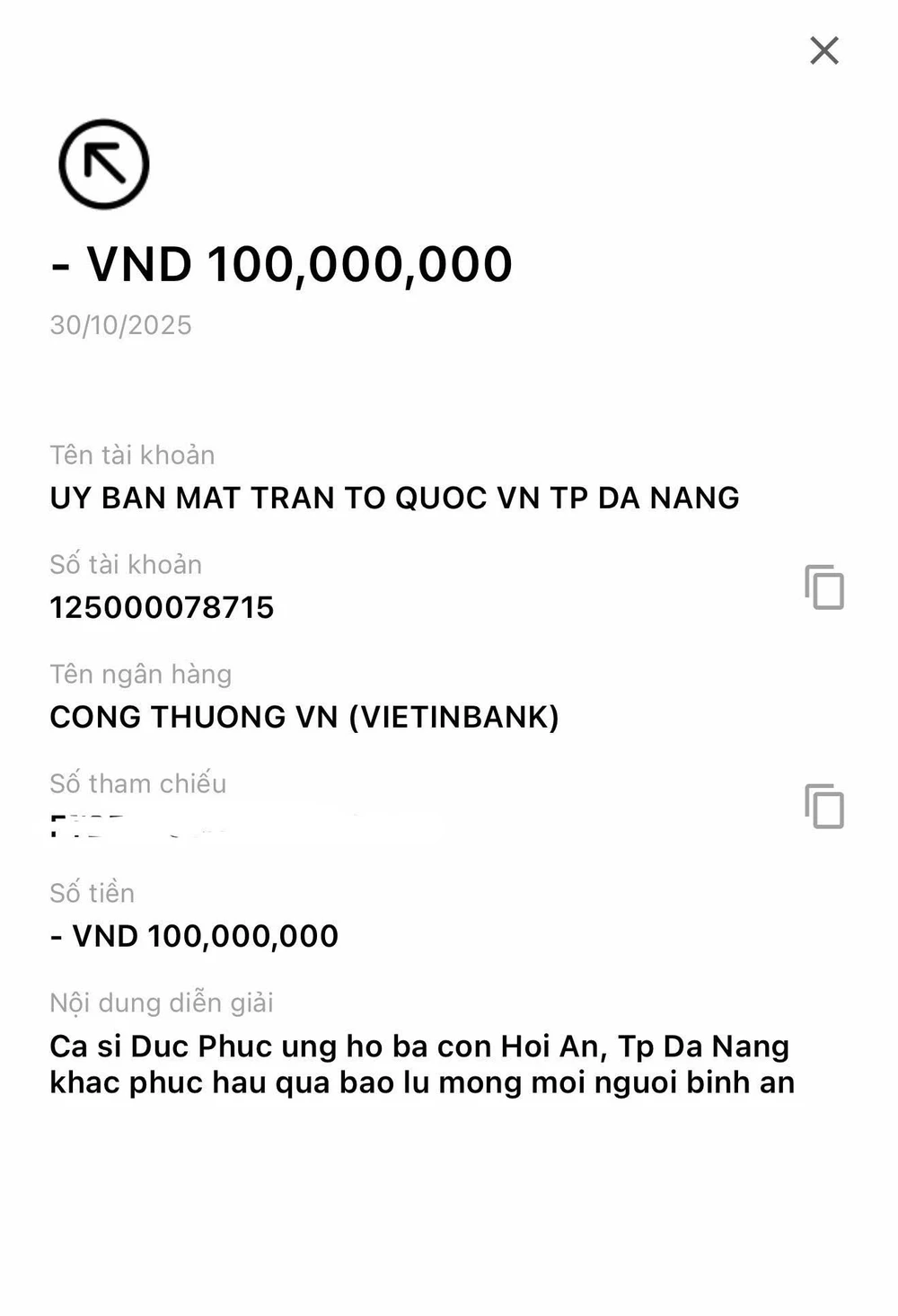Click the duplicate-pages icon near the bank details
Viewport: 898px width, 1316px height.
click(823, 587)
